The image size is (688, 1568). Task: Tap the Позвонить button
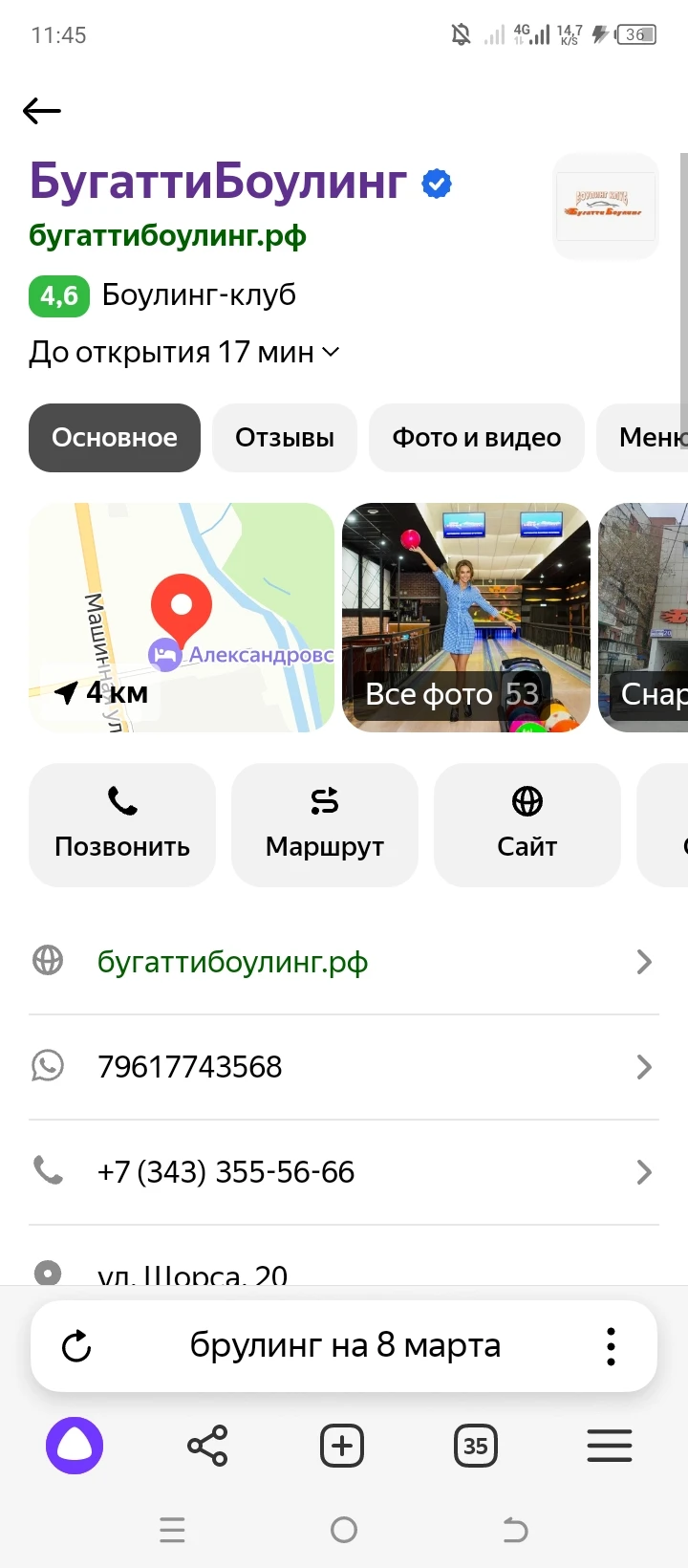[x=122, y=824]
